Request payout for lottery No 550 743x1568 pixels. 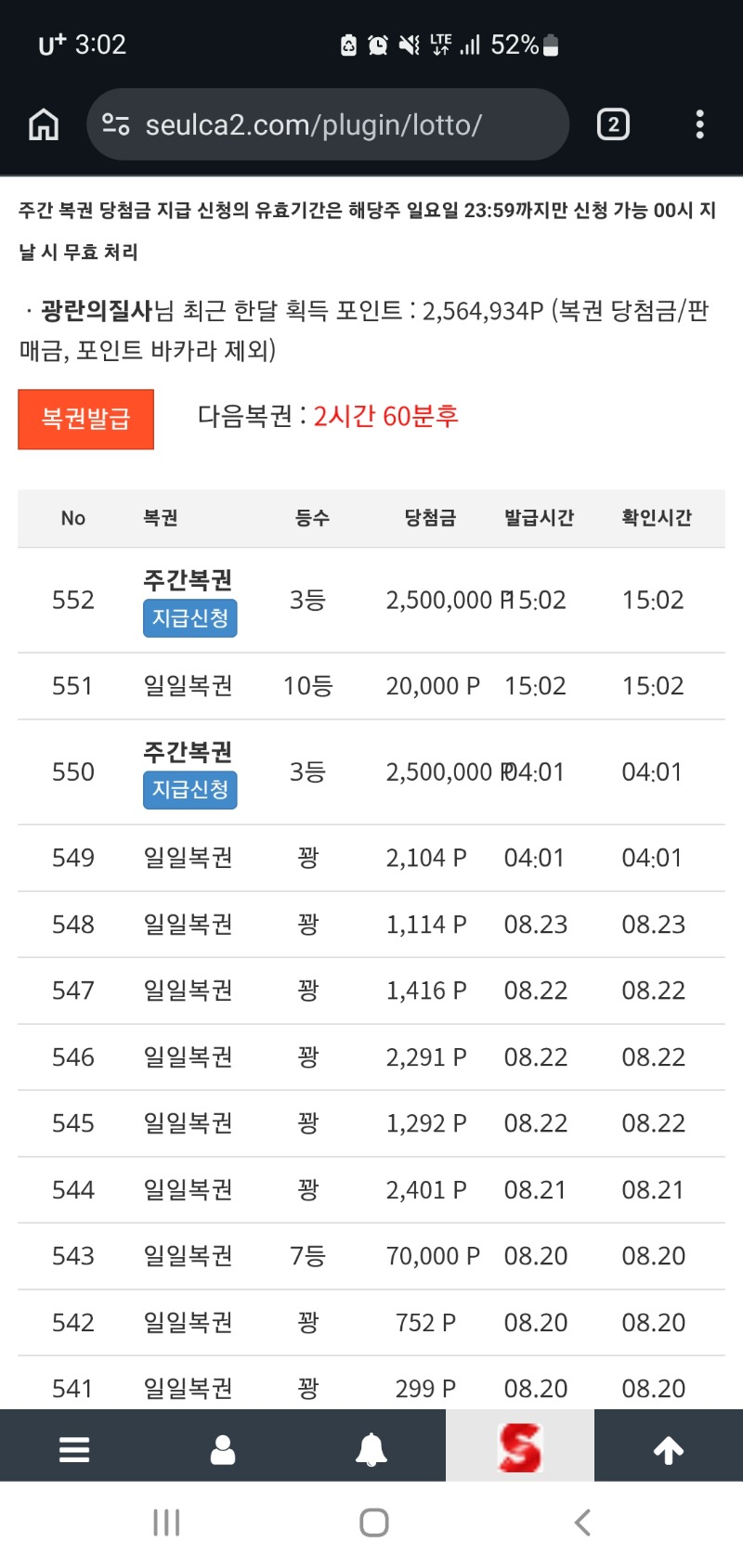pyautogui.click(x=190, y=790)
